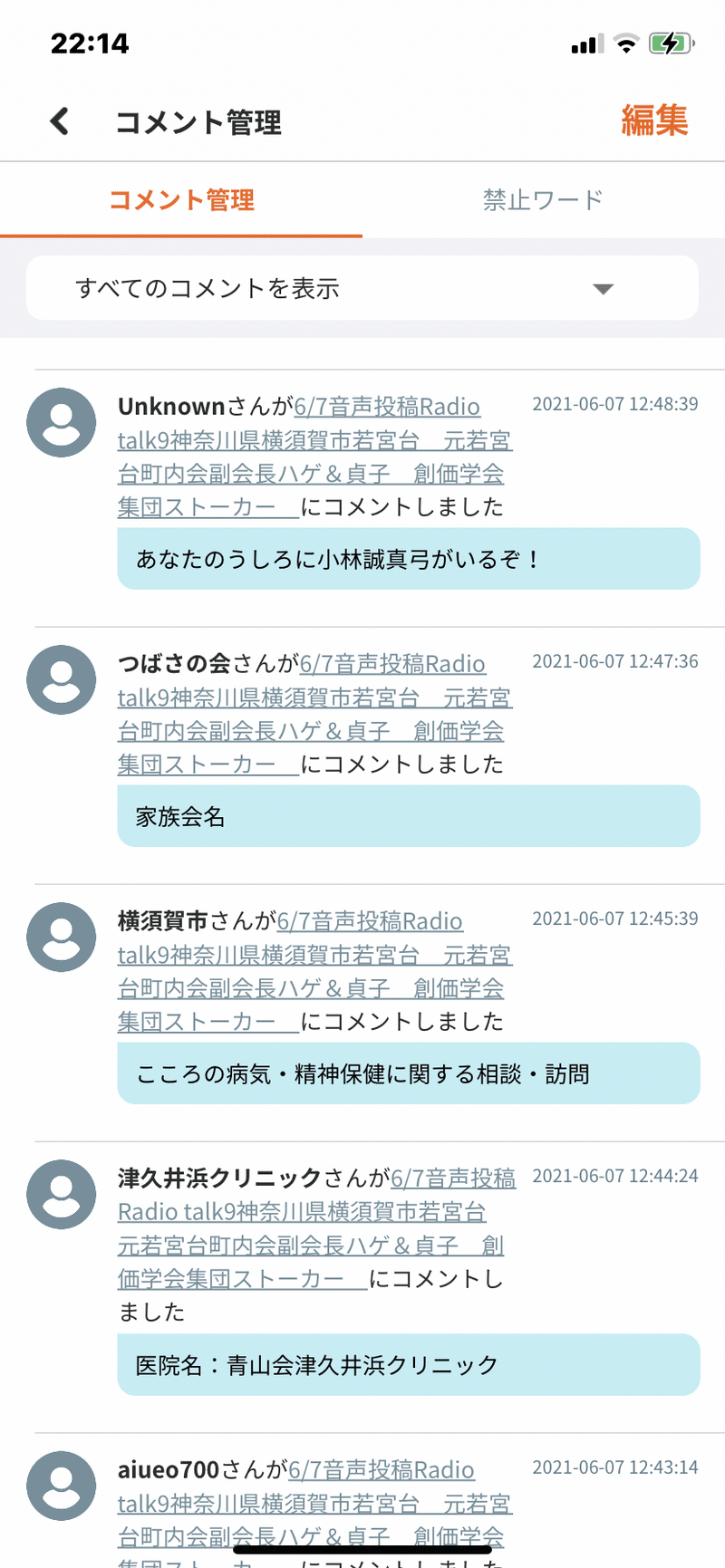Viewport: 725px width, 1568px height.
Task: Switch to the 禁止ワード tab
Action: tap(543, 200)
